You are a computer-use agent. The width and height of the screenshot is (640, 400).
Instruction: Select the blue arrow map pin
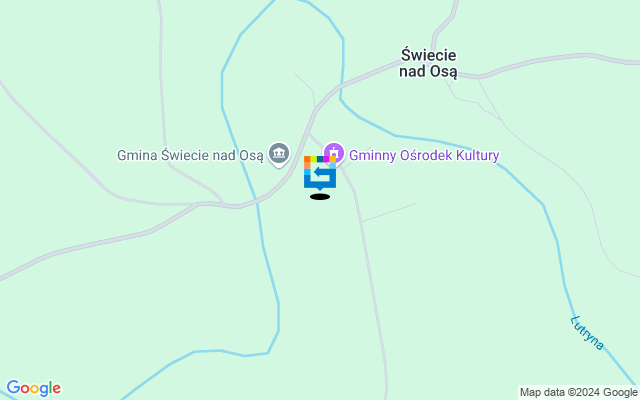[320, 174]
